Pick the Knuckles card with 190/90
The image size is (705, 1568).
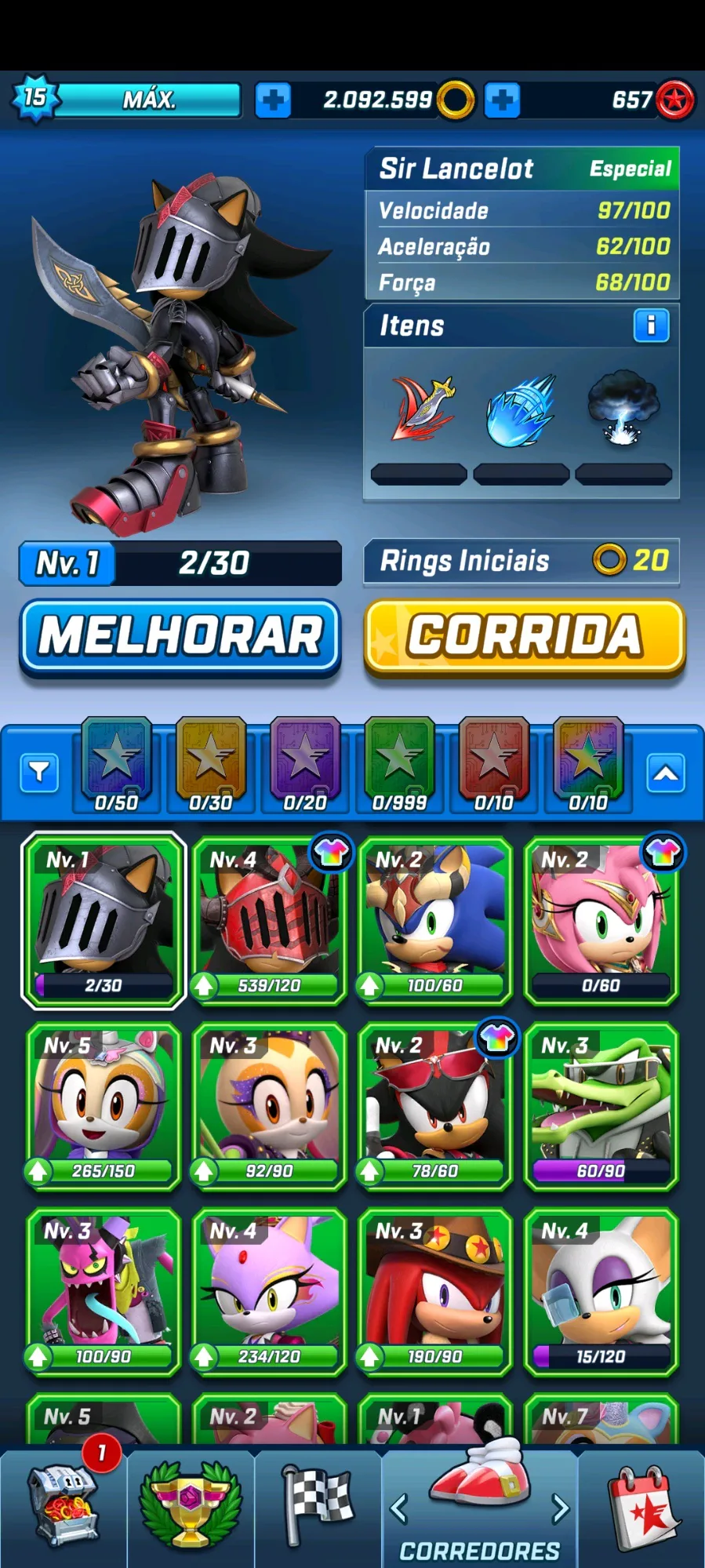(434, 1291)
